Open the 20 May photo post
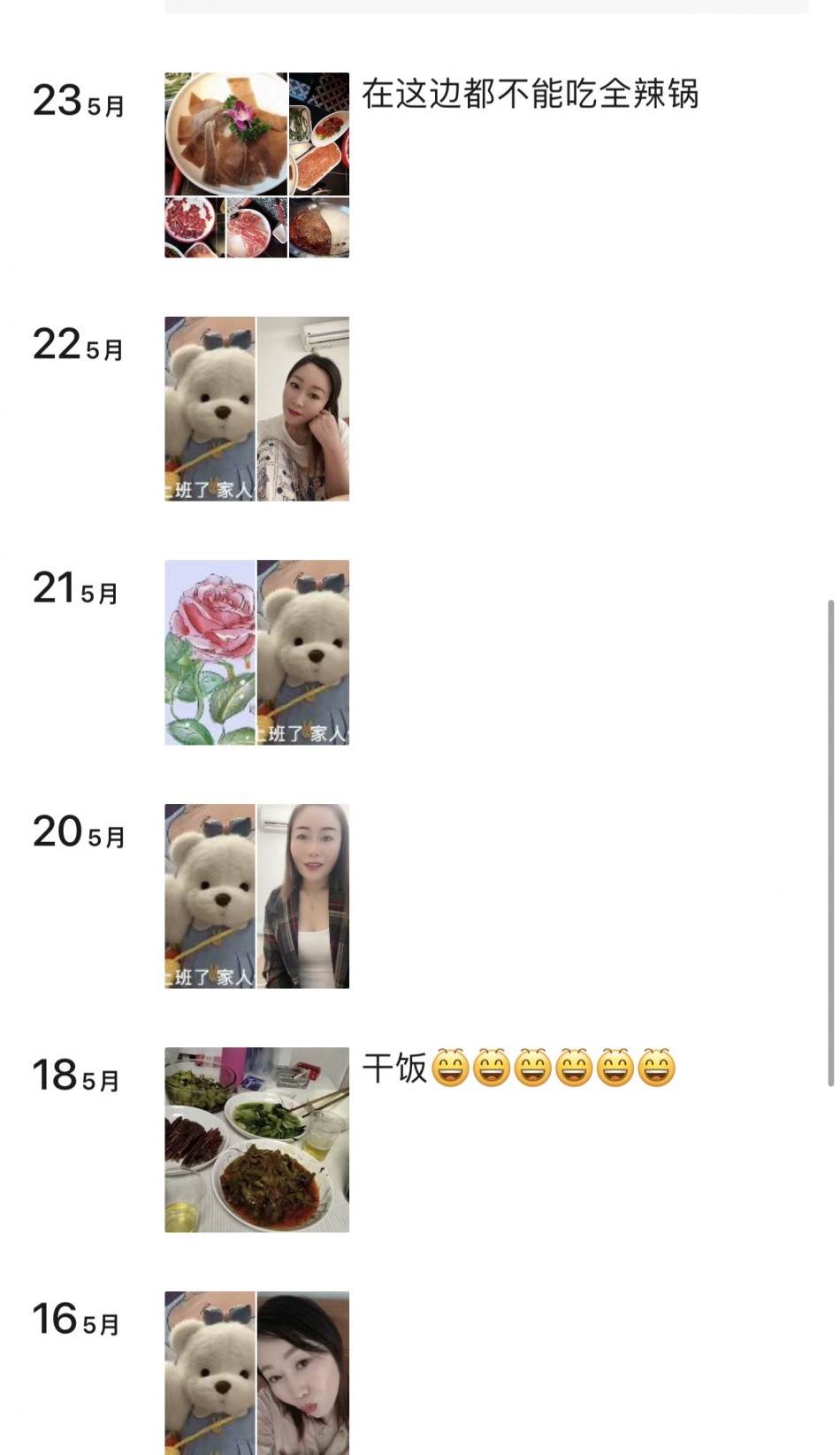 pos(256,896)
